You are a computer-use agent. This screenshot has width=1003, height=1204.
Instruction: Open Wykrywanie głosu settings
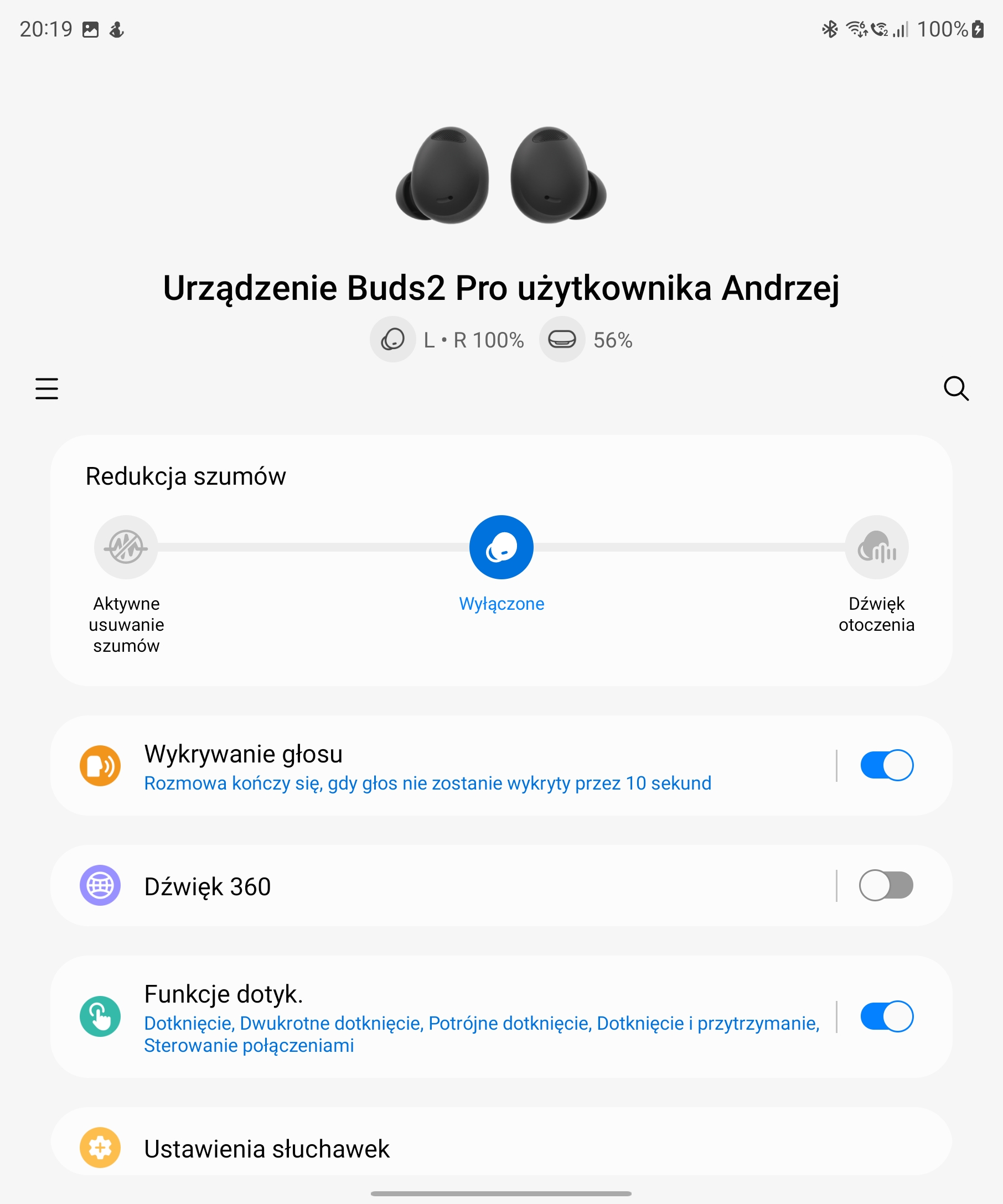point(427,766)
